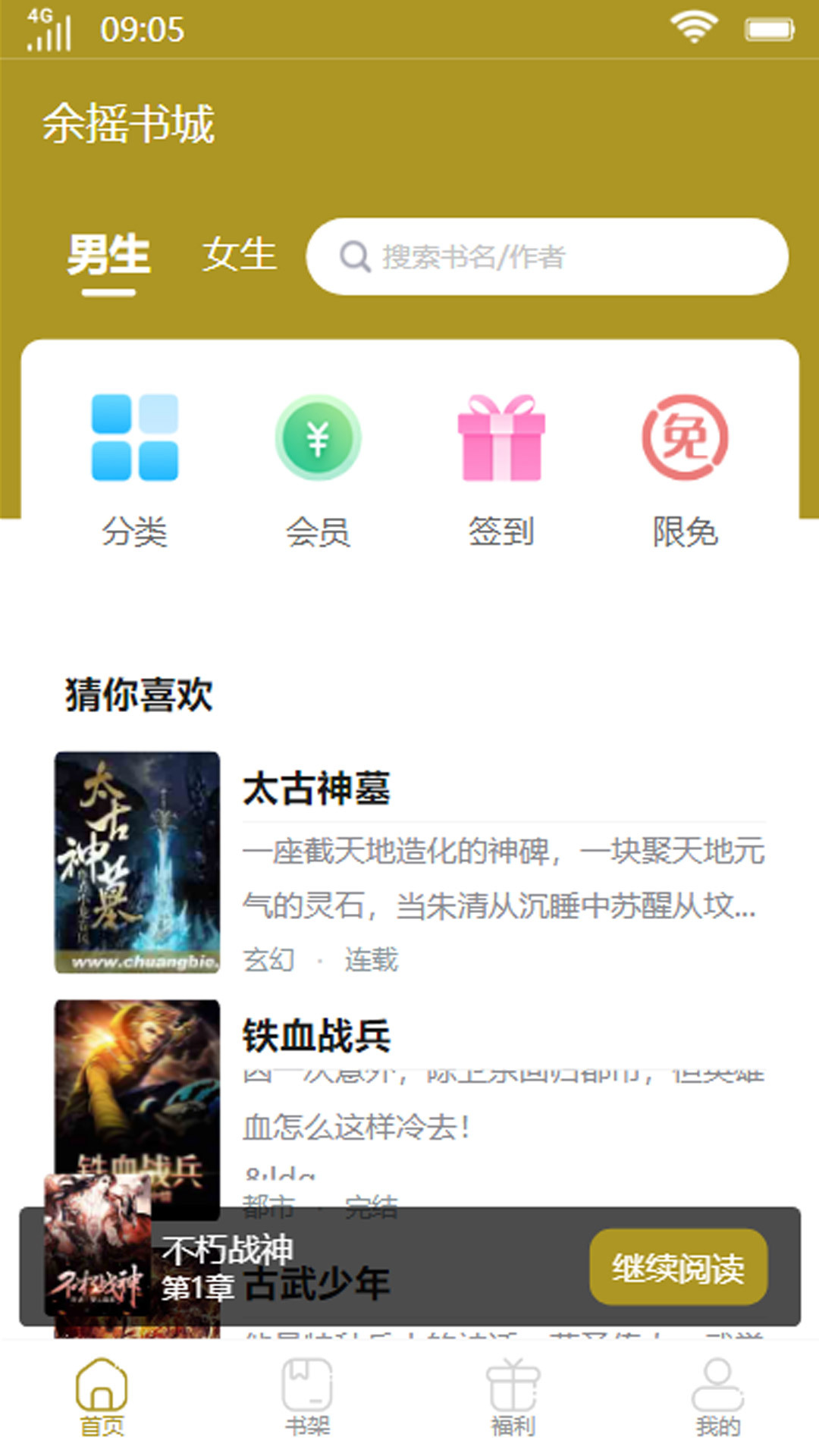Go to the 首页 home tab

tap(102, 1398)
